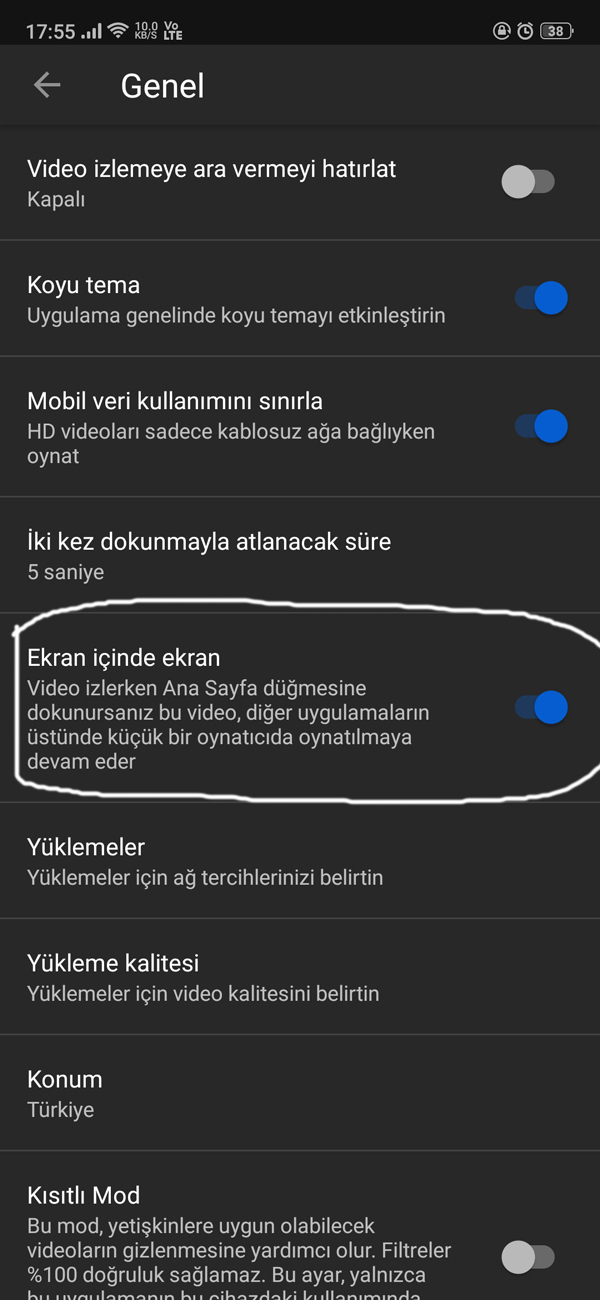Open Yüklemeler network preferences

pos(205,861)
